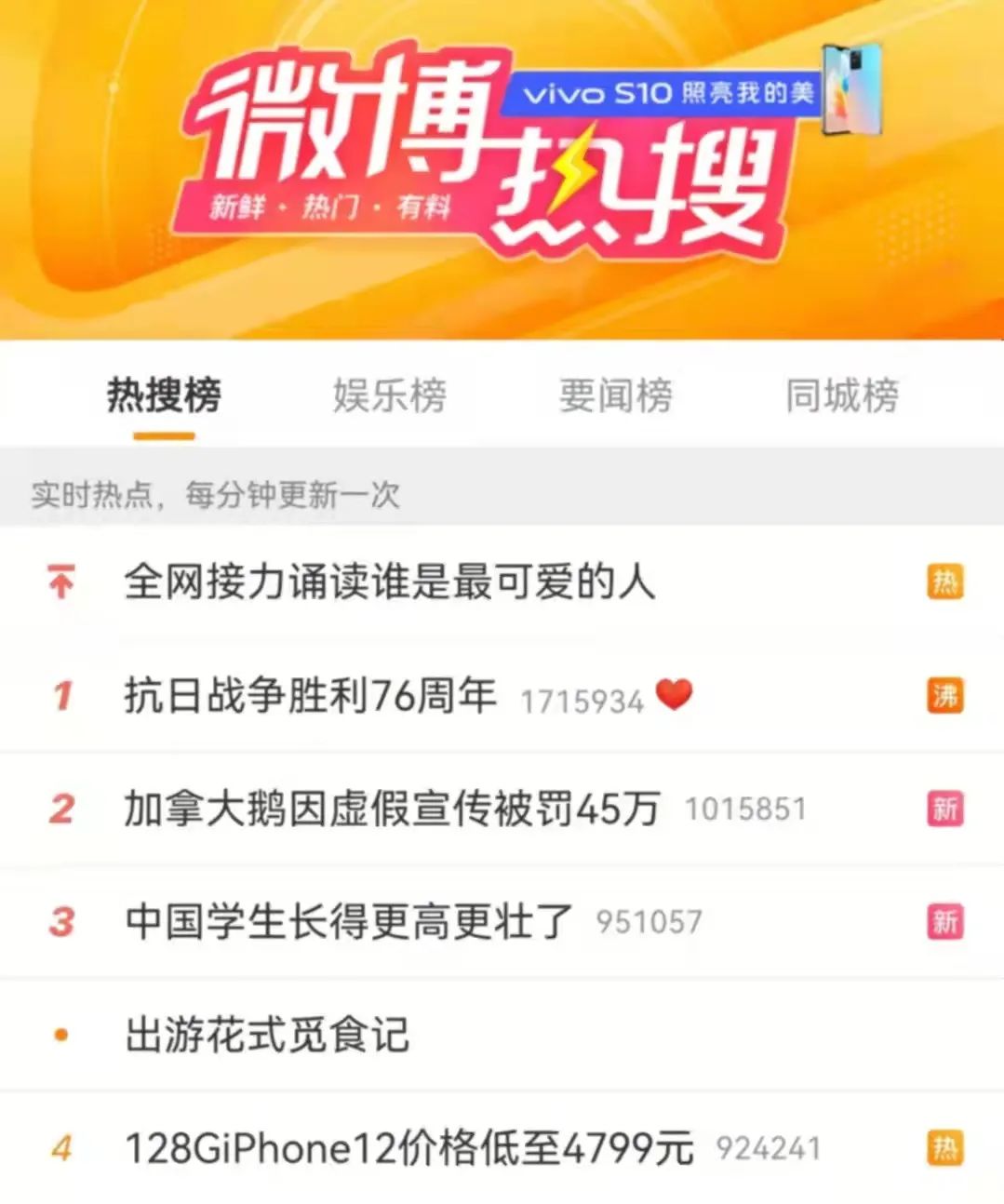Open topic 全网接力诵读谁是最可爱的人
This screenshot has width=1004, height=1204.
coord(391,582)
